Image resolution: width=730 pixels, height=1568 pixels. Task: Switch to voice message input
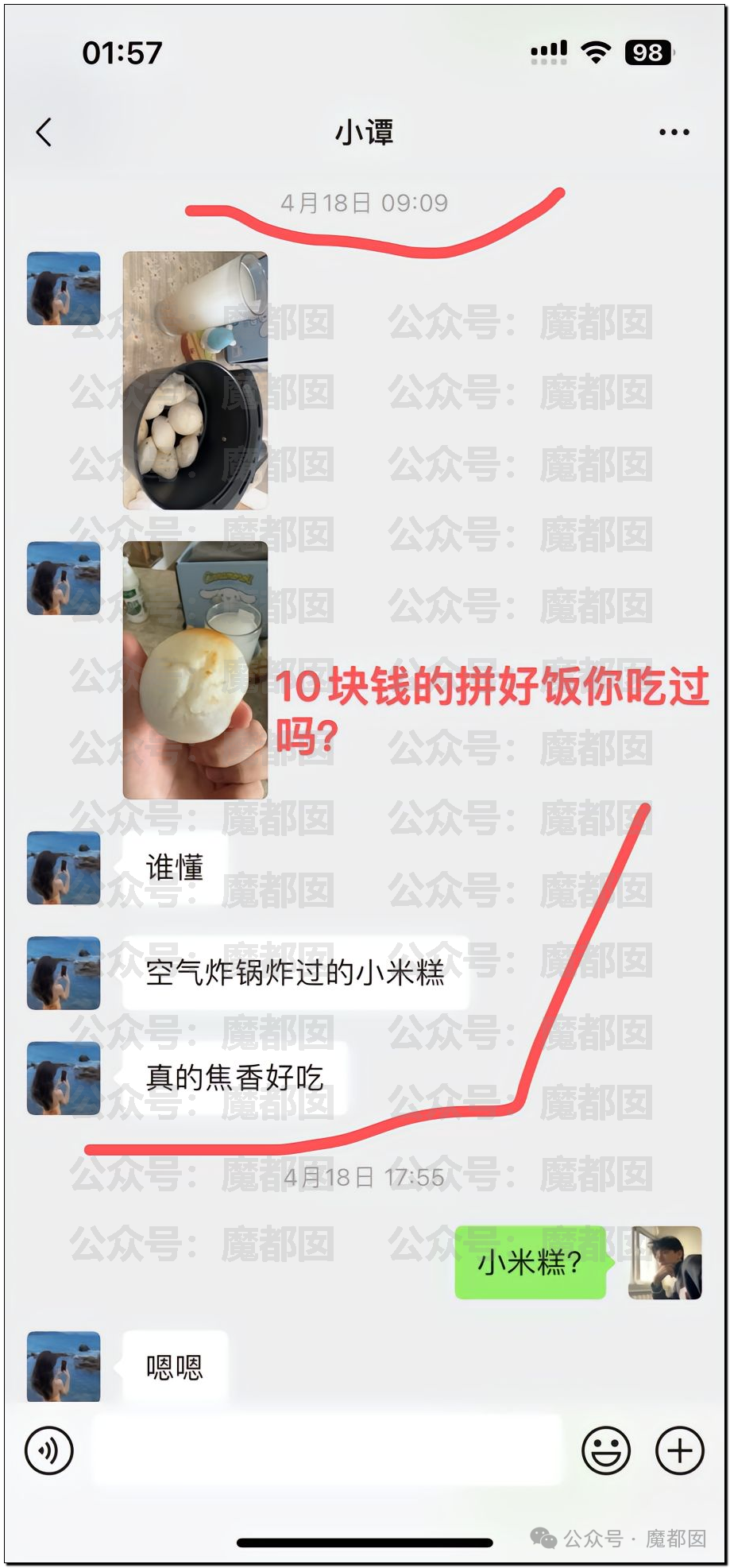(x=49, y=1450)
